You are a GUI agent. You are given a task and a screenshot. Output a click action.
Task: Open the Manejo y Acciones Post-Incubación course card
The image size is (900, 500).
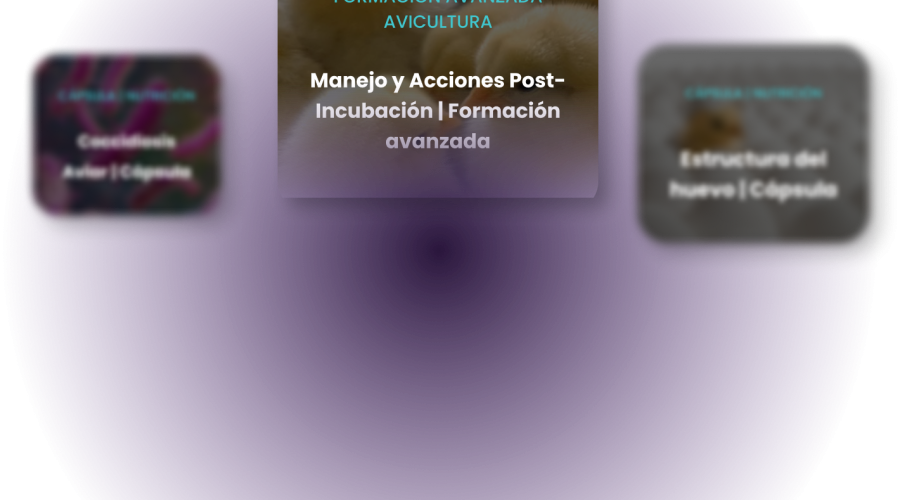click(437, 110)
